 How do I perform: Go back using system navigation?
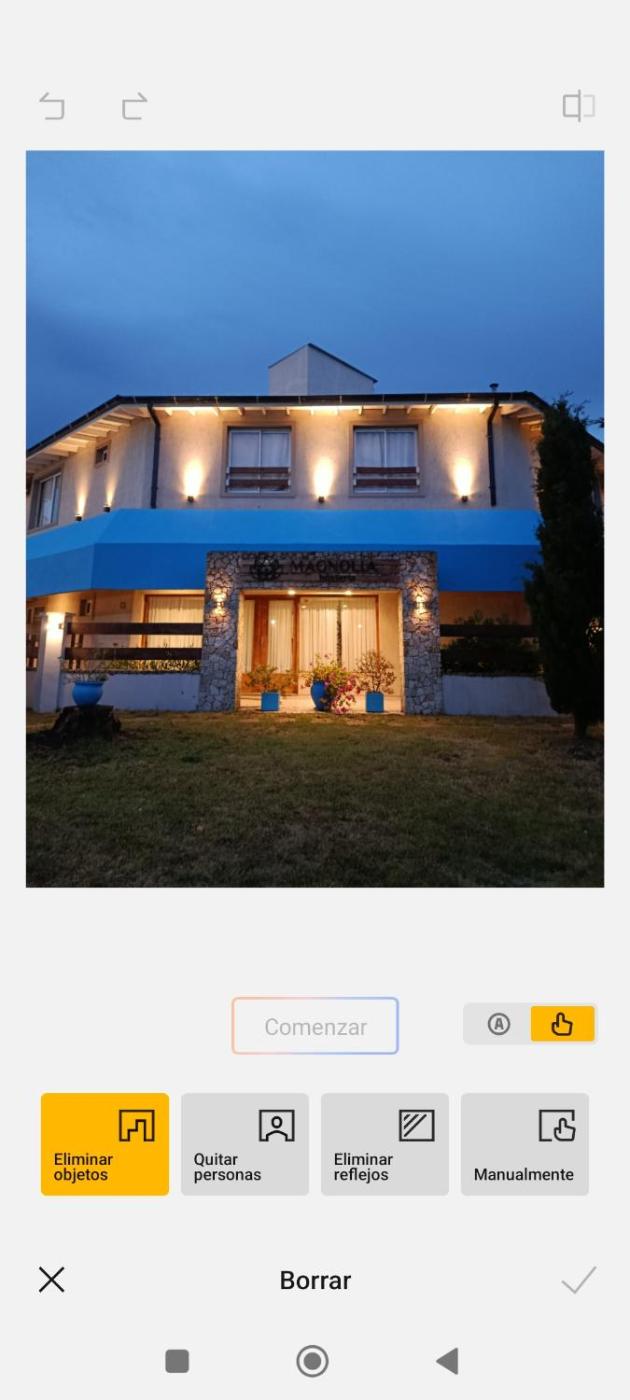tap(448, 1360)
